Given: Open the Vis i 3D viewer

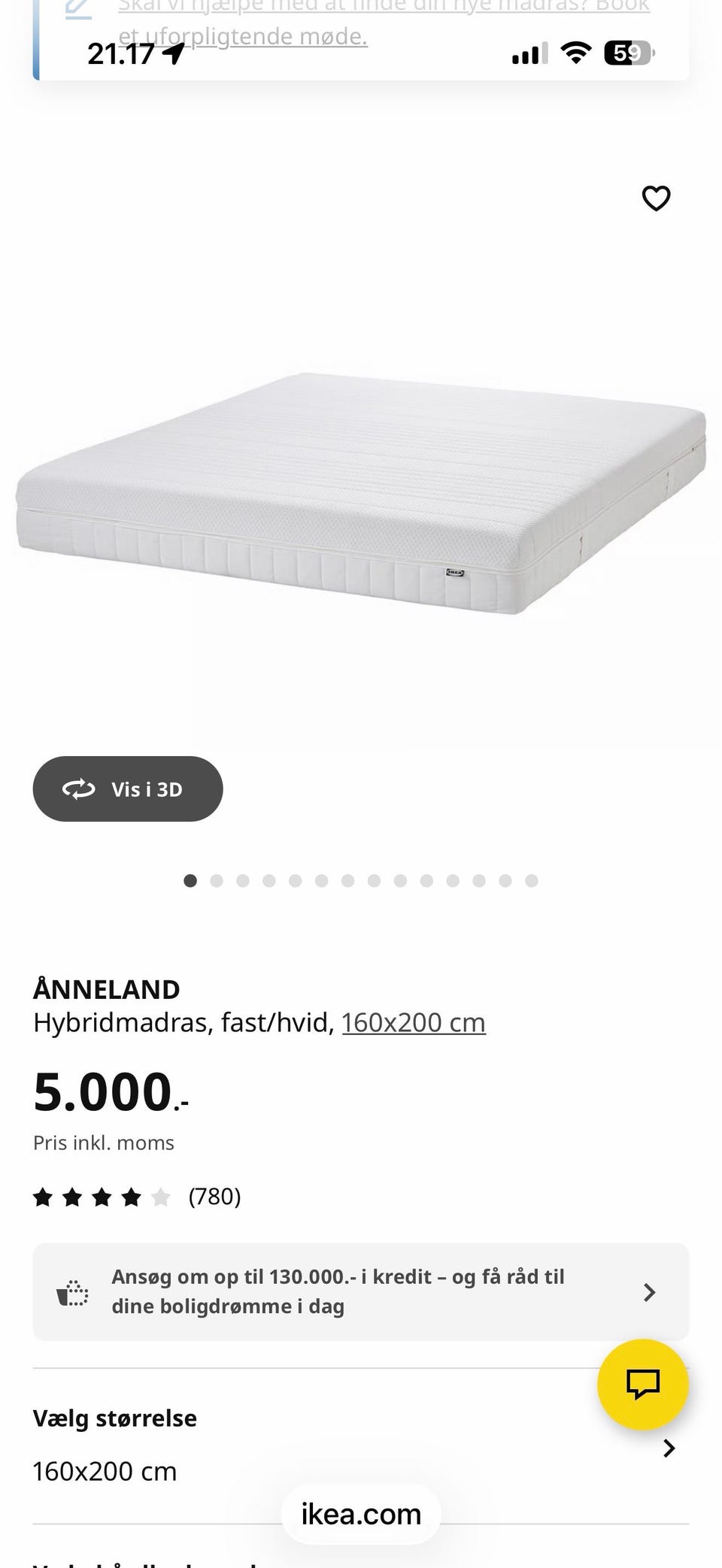Looking at the screenshot, I should pos(128,789).
